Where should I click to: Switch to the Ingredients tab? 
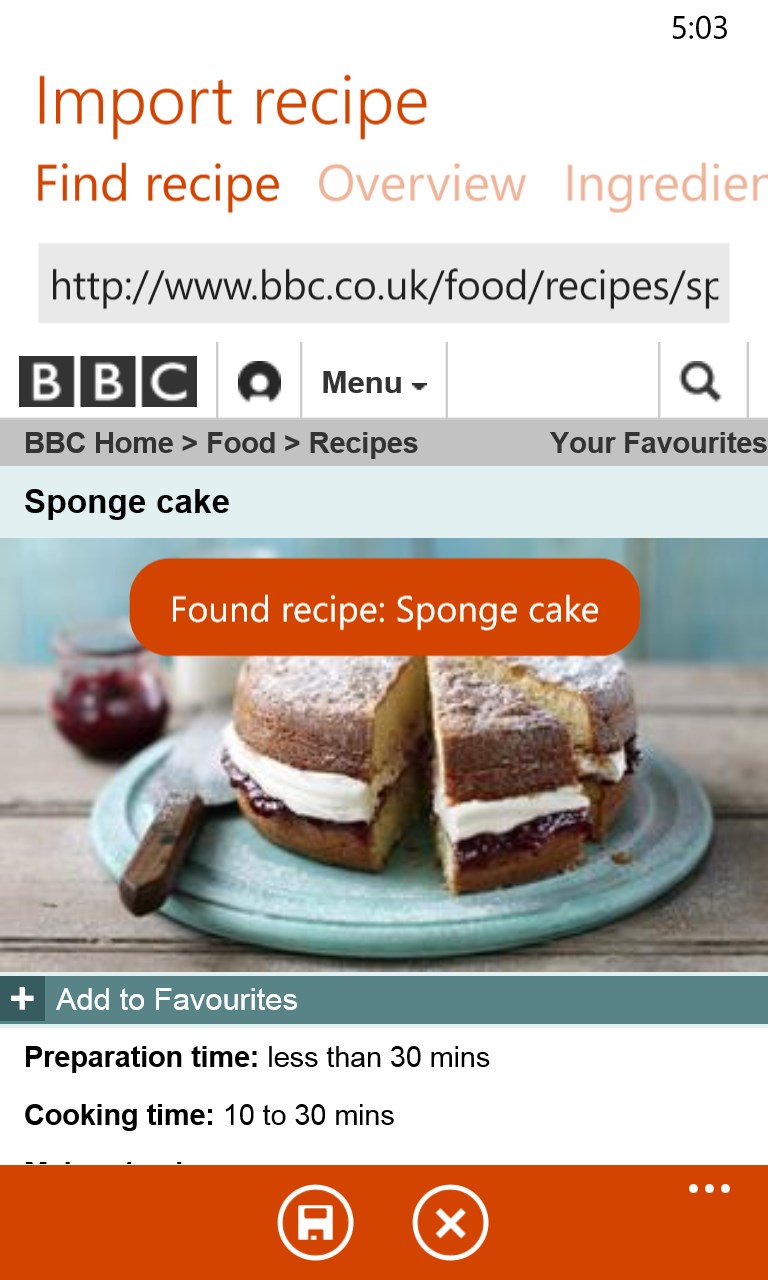(x=663, y=184)
